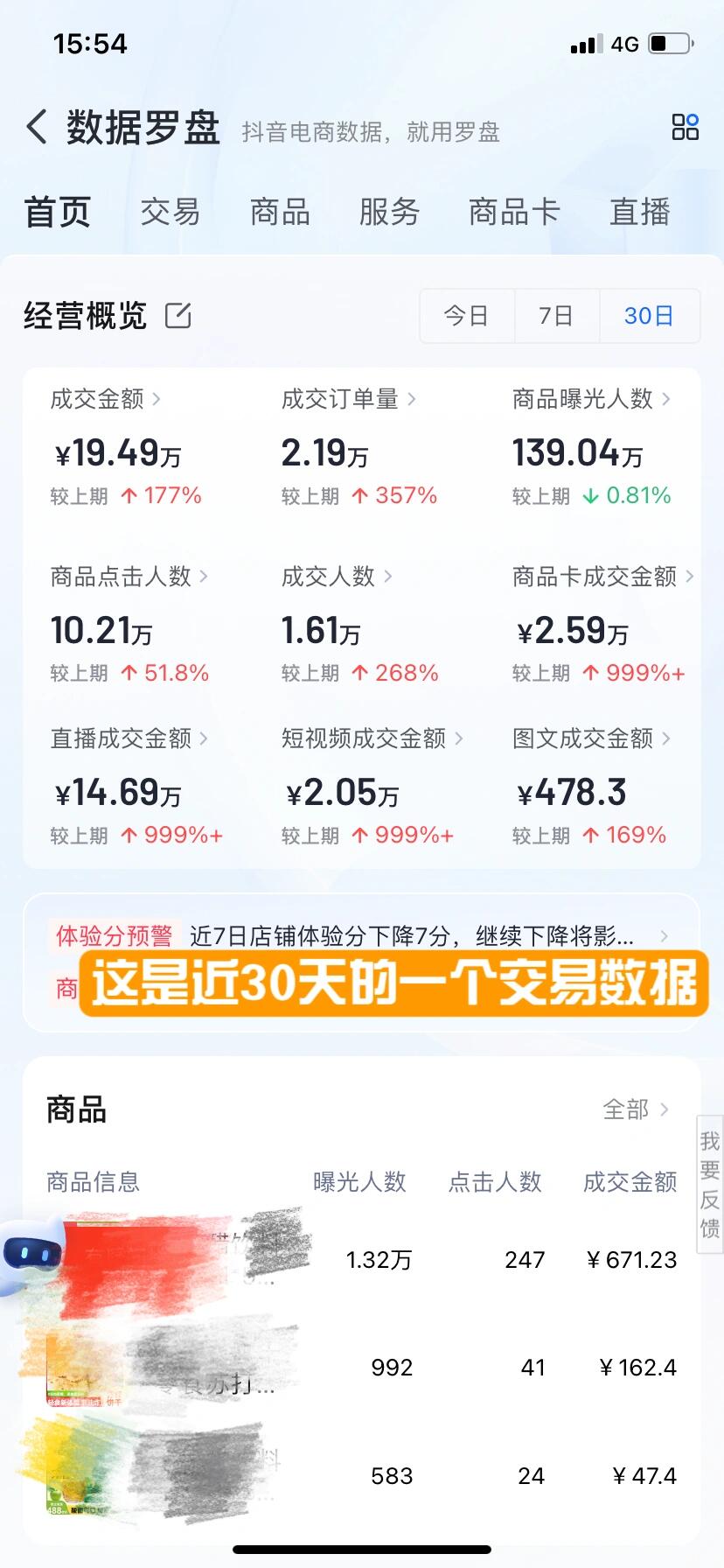The image size is (724, 1568).
Task: Select the 今日 time range
Action: 466,316
